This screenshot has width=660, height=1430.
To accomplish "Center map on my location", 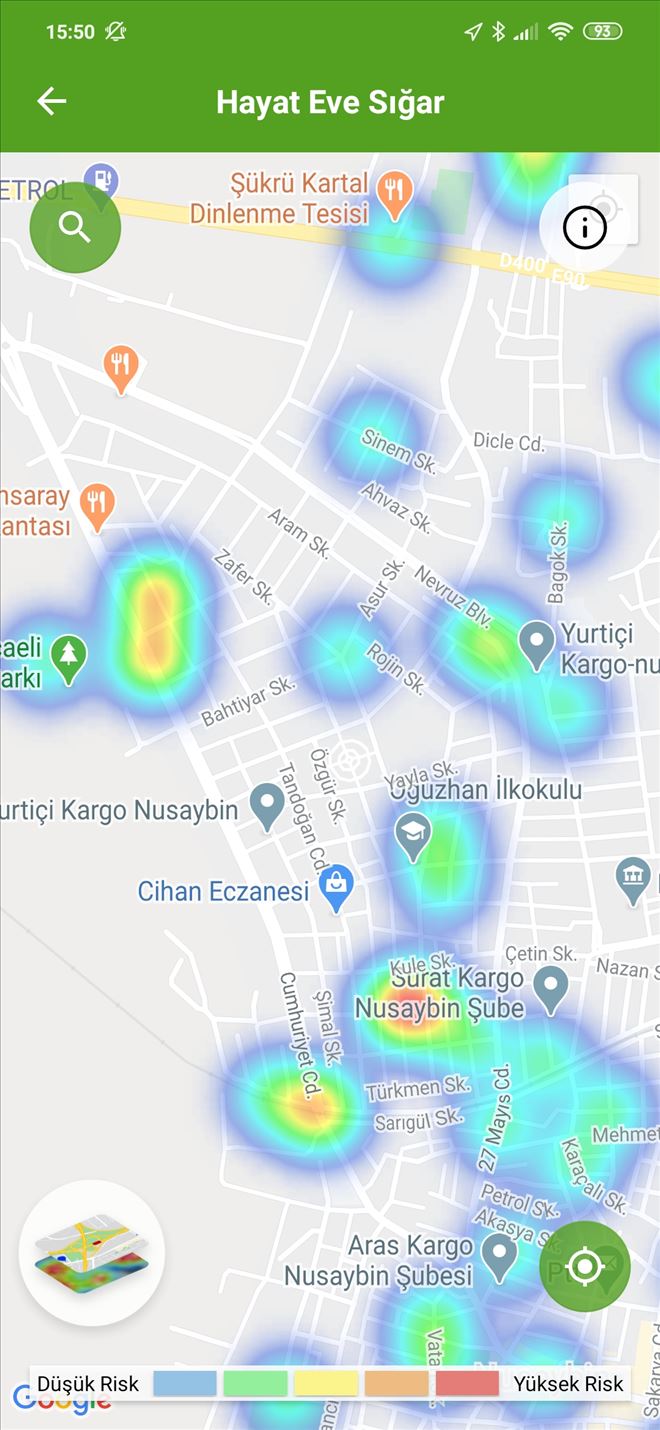I will click(x=585, y=1267).
